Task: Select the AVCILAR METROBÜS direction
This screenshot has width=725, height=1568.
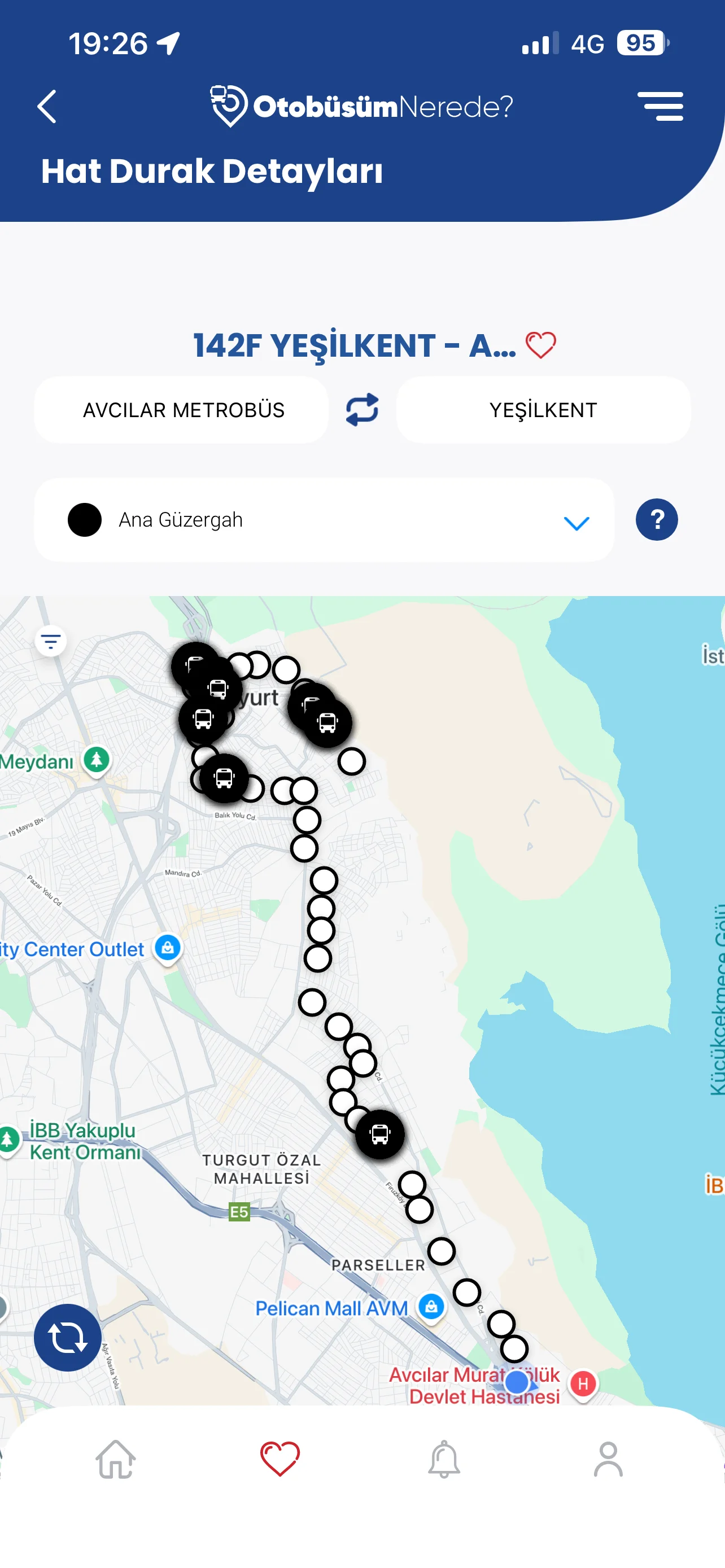Action: pyautogui.click(x=182, y=410)
